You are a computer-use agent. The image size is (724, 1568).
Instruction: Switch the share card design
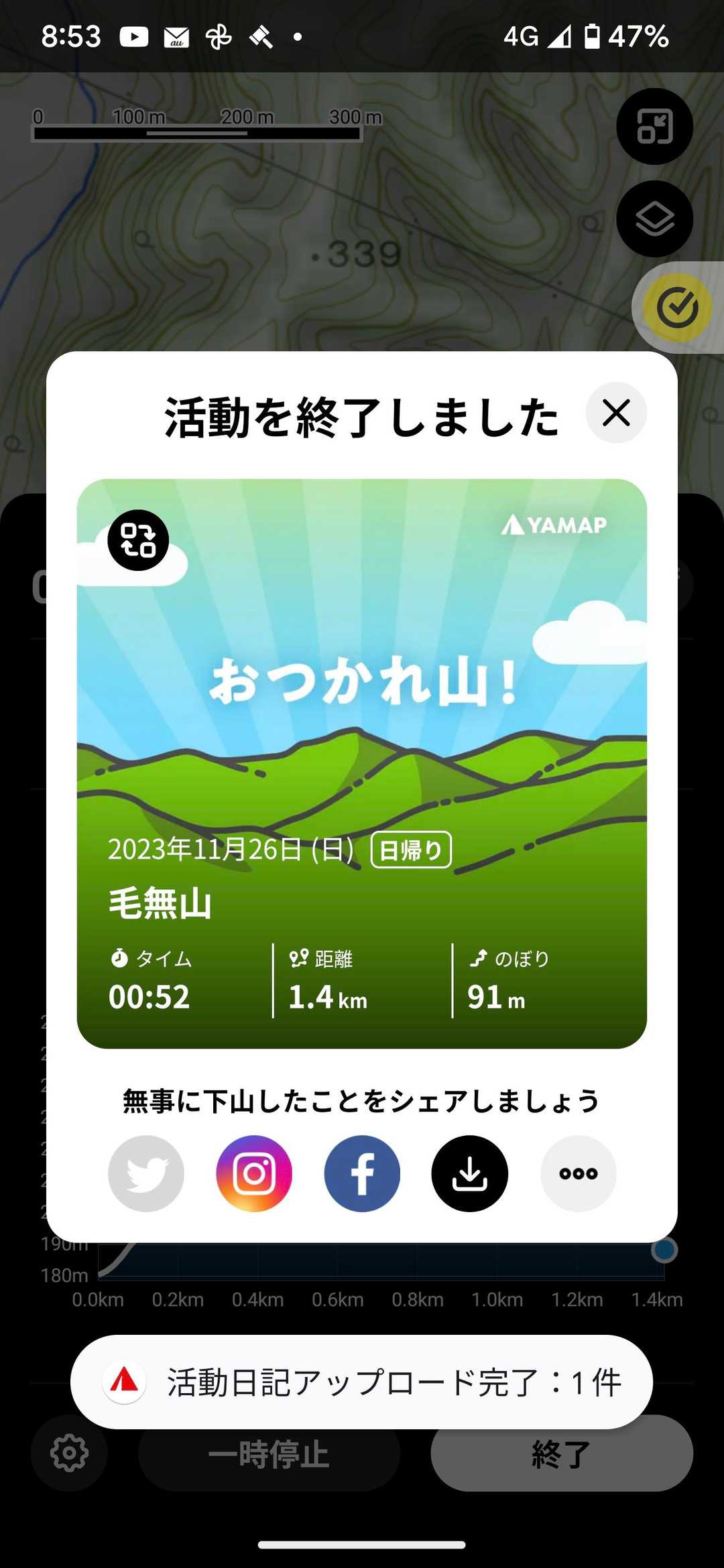coord(138,540)
